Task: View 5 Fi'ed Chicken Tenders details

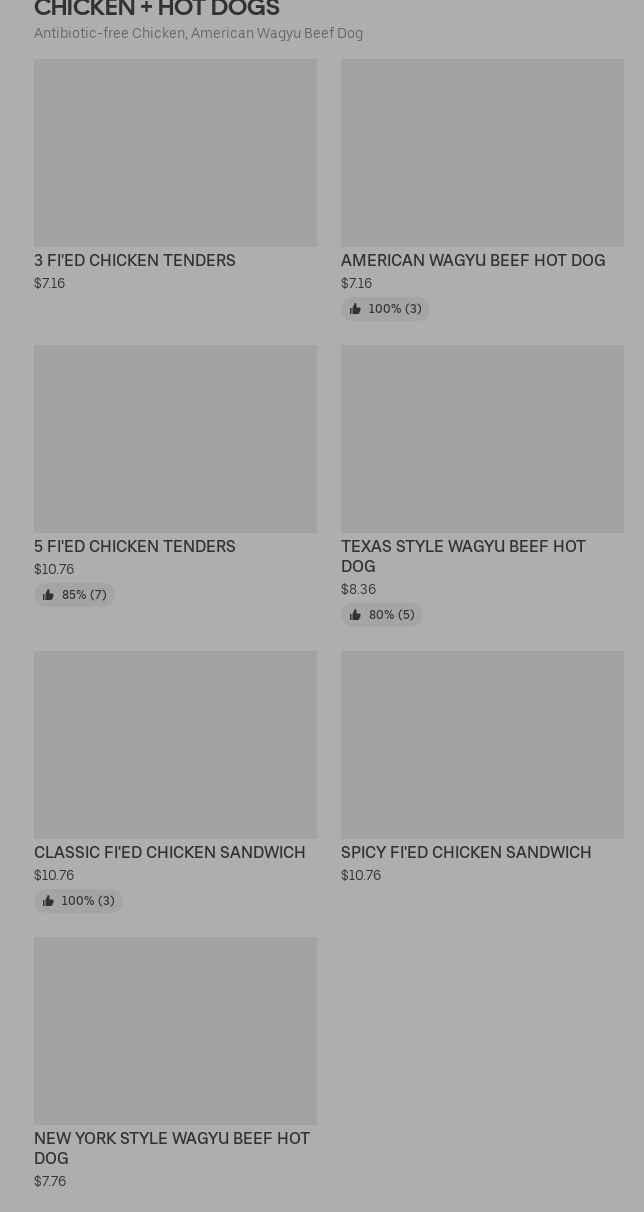Action: pos(175,439)
